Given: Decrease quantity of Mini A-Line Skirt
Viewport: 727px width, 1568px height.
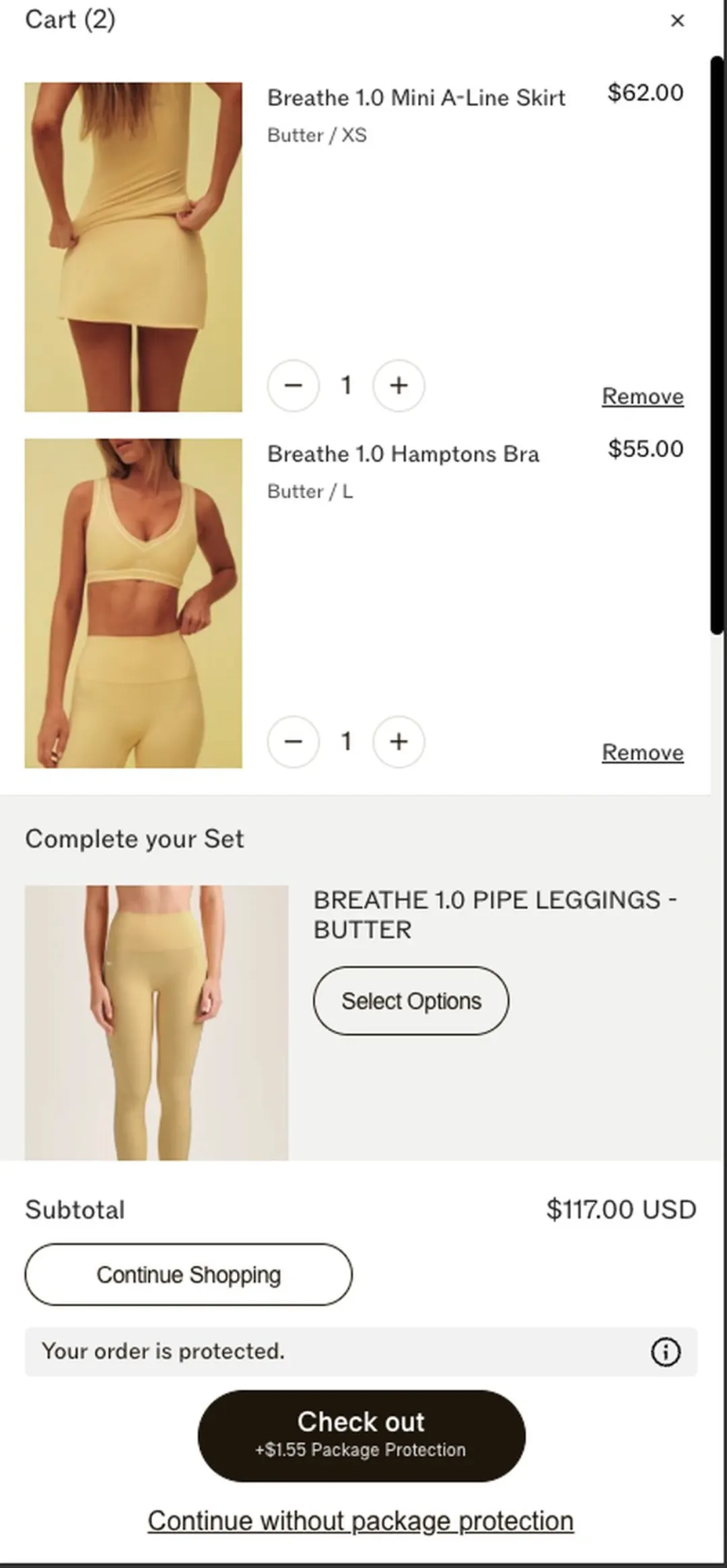Looking at the screenshot, I should (x=293, y=385).
